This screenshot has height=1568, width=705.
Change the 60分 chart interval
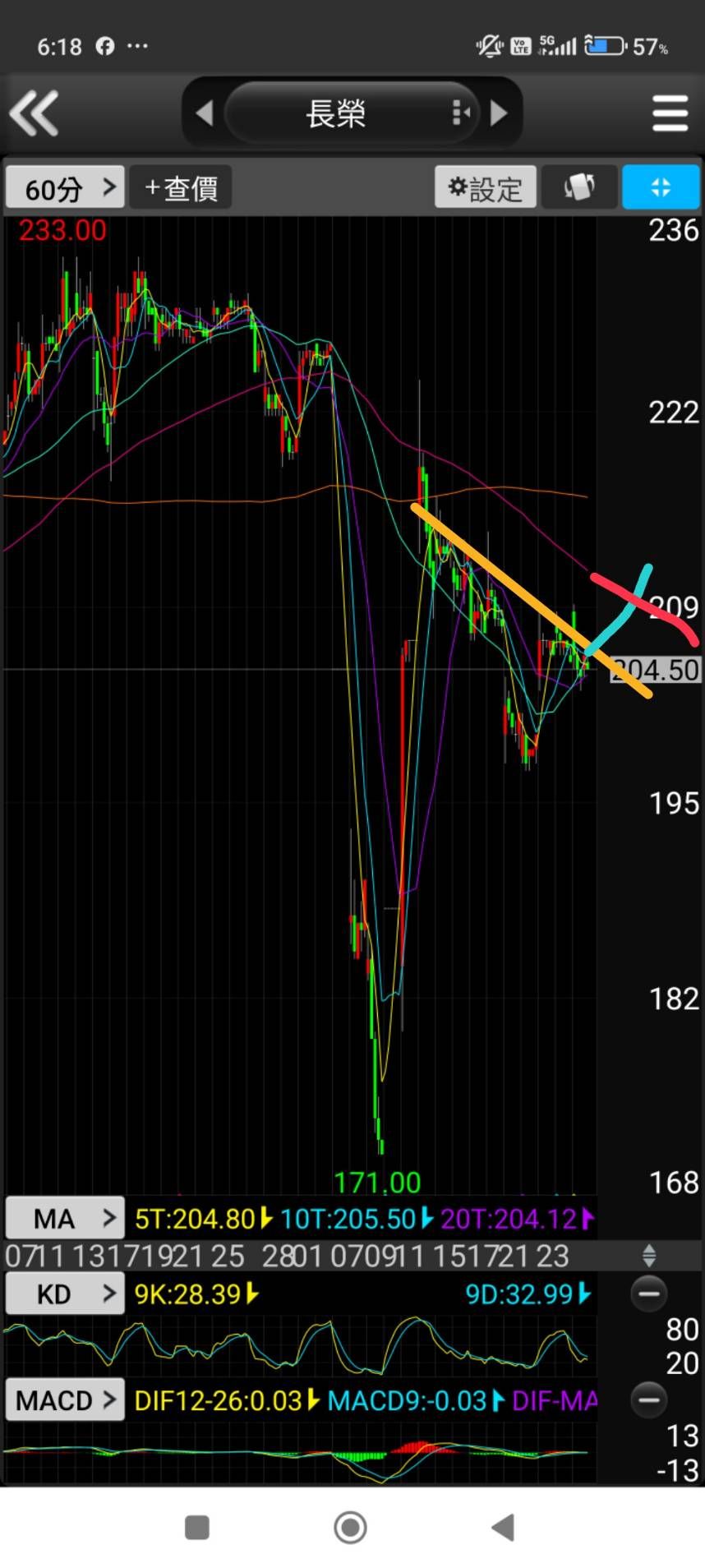point(65,188)
